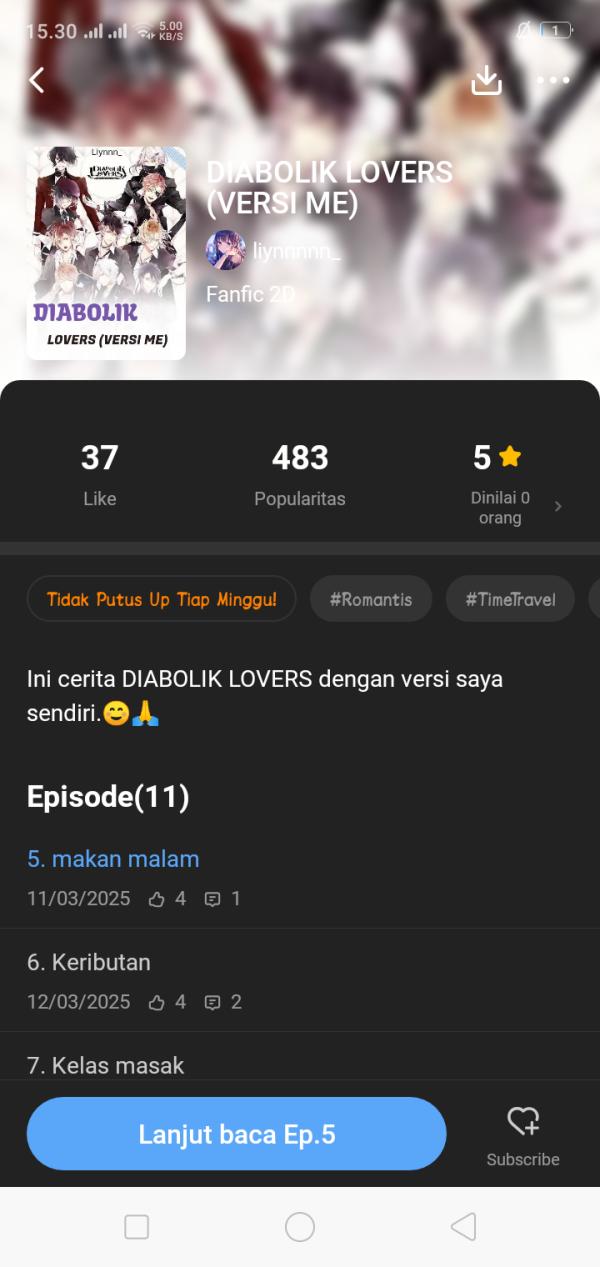Open episode 6. Keributan
The width and height of the screenshot is (600, 1267).
[x=89, y=962]
